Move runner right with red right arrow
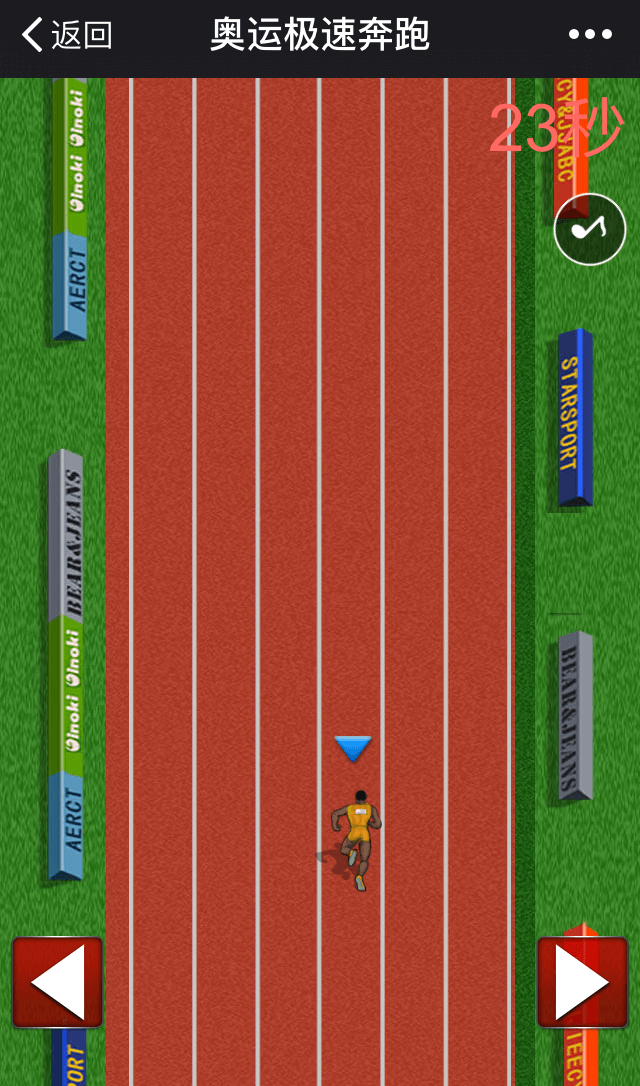The image size is (640, 1086). click(x=582, y=982)
